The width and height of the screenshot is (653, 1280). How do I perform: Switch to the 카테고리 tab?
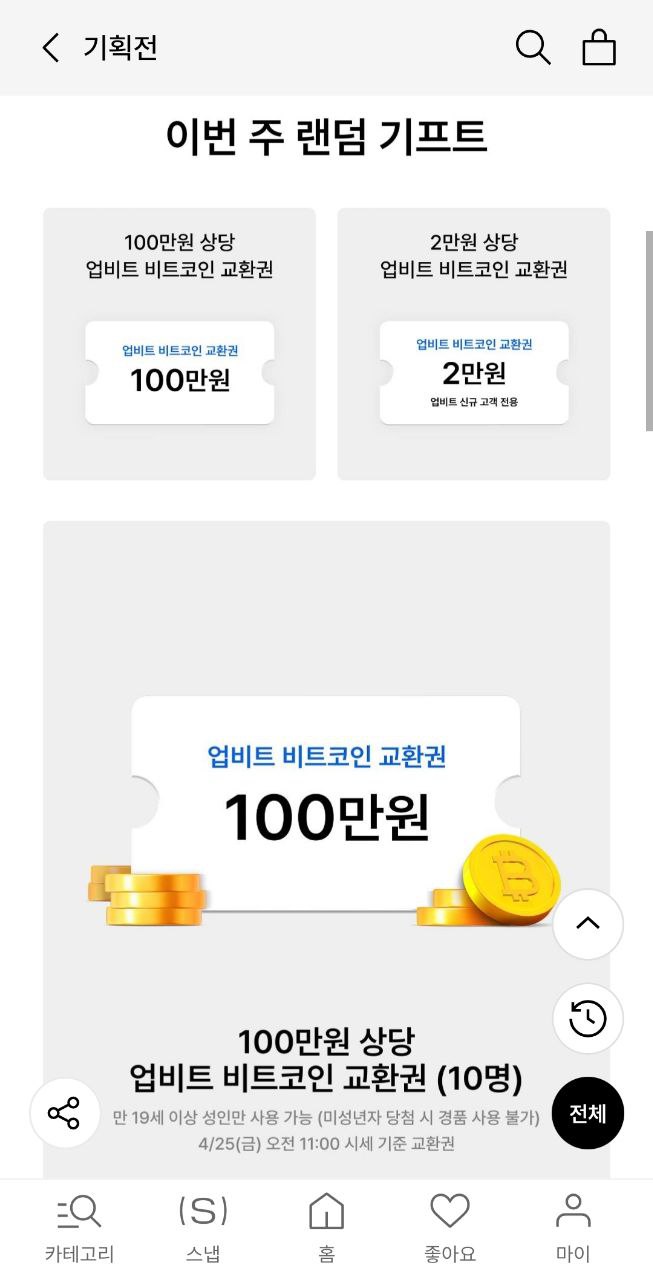coord(79,1228)
